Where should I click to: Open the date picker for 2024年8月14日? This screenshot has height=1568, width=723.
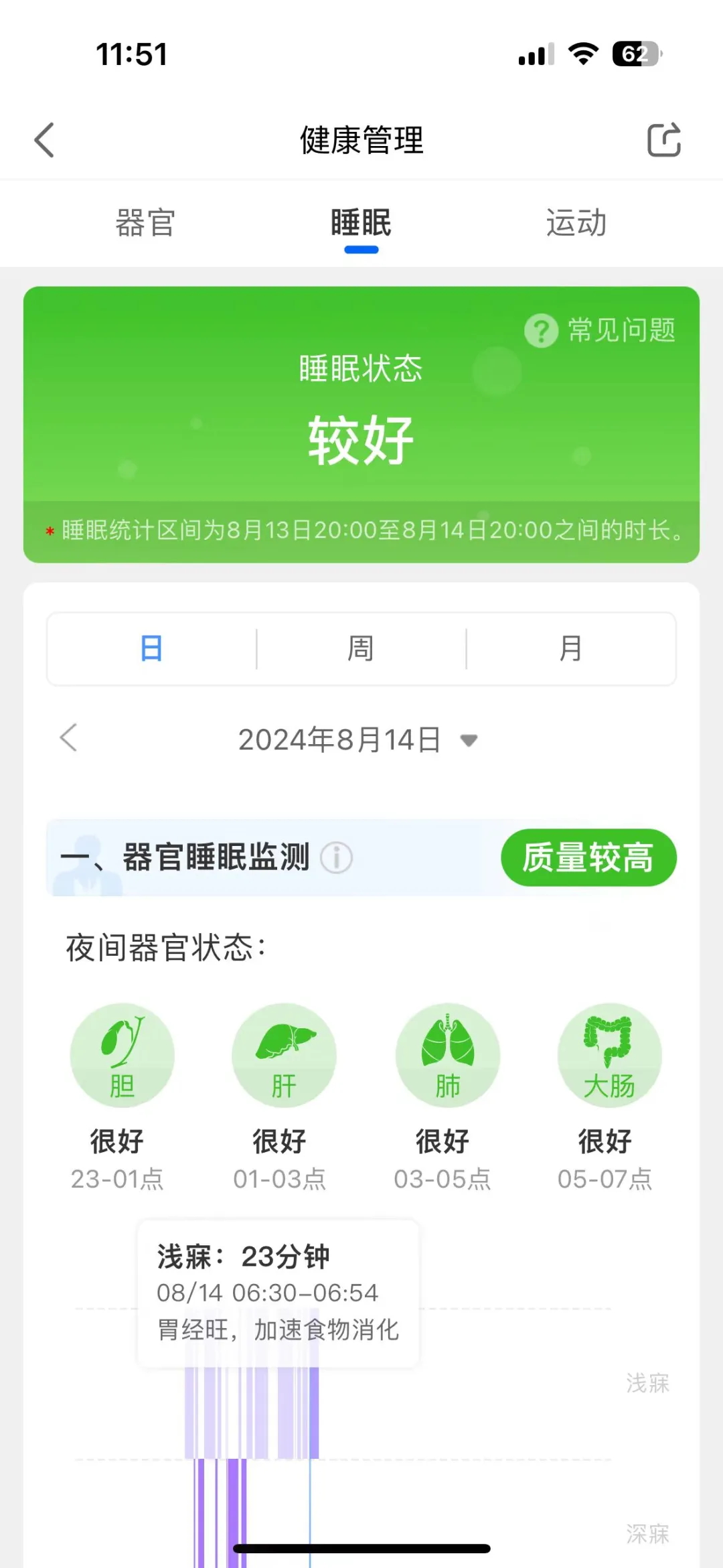(358, 739)
